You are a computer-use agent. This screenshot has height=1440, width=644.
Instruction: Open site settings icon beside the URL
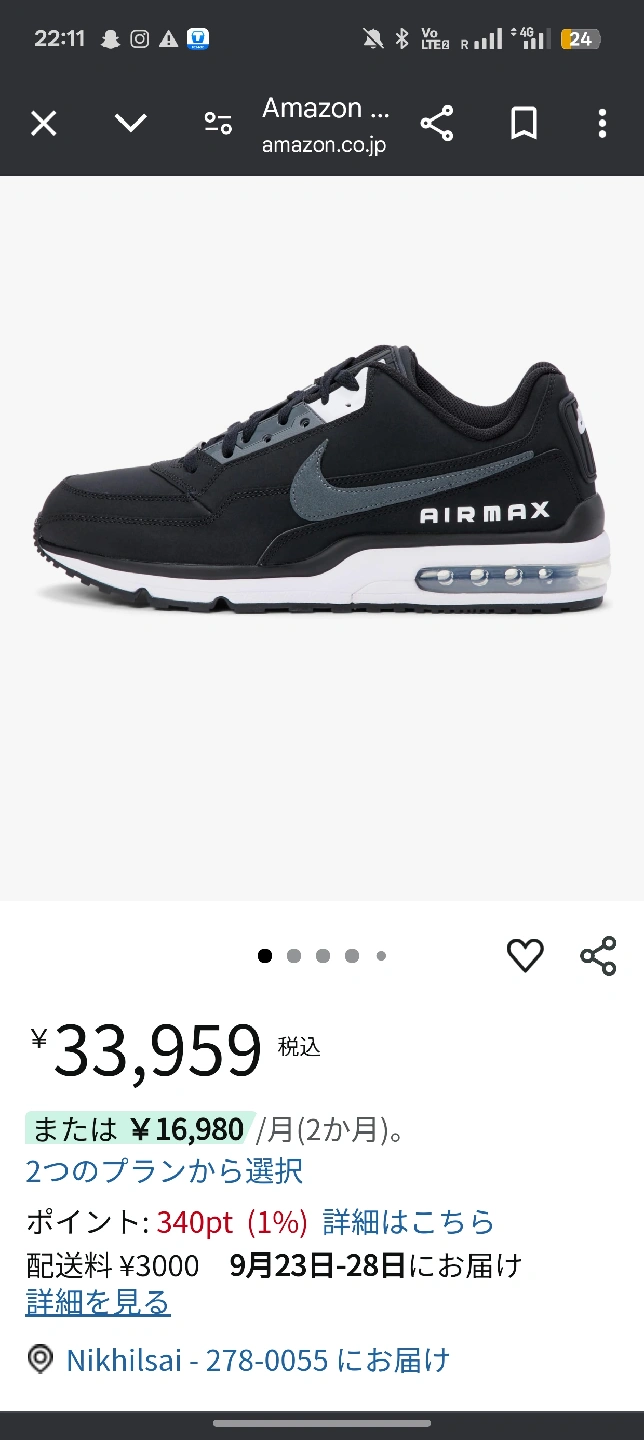pos(218,124)
